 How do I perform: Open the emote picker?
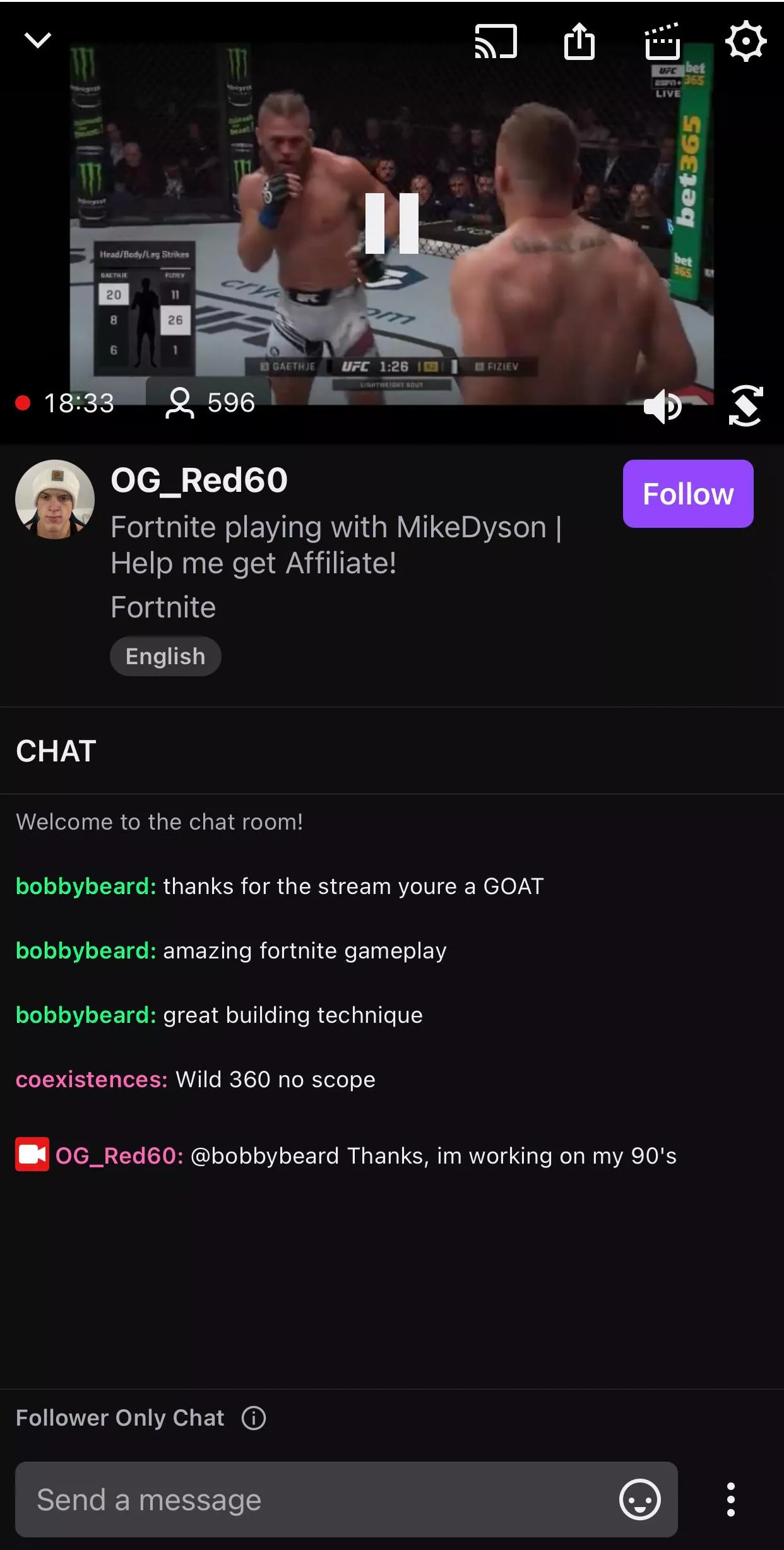click(x=639, y=1499)
